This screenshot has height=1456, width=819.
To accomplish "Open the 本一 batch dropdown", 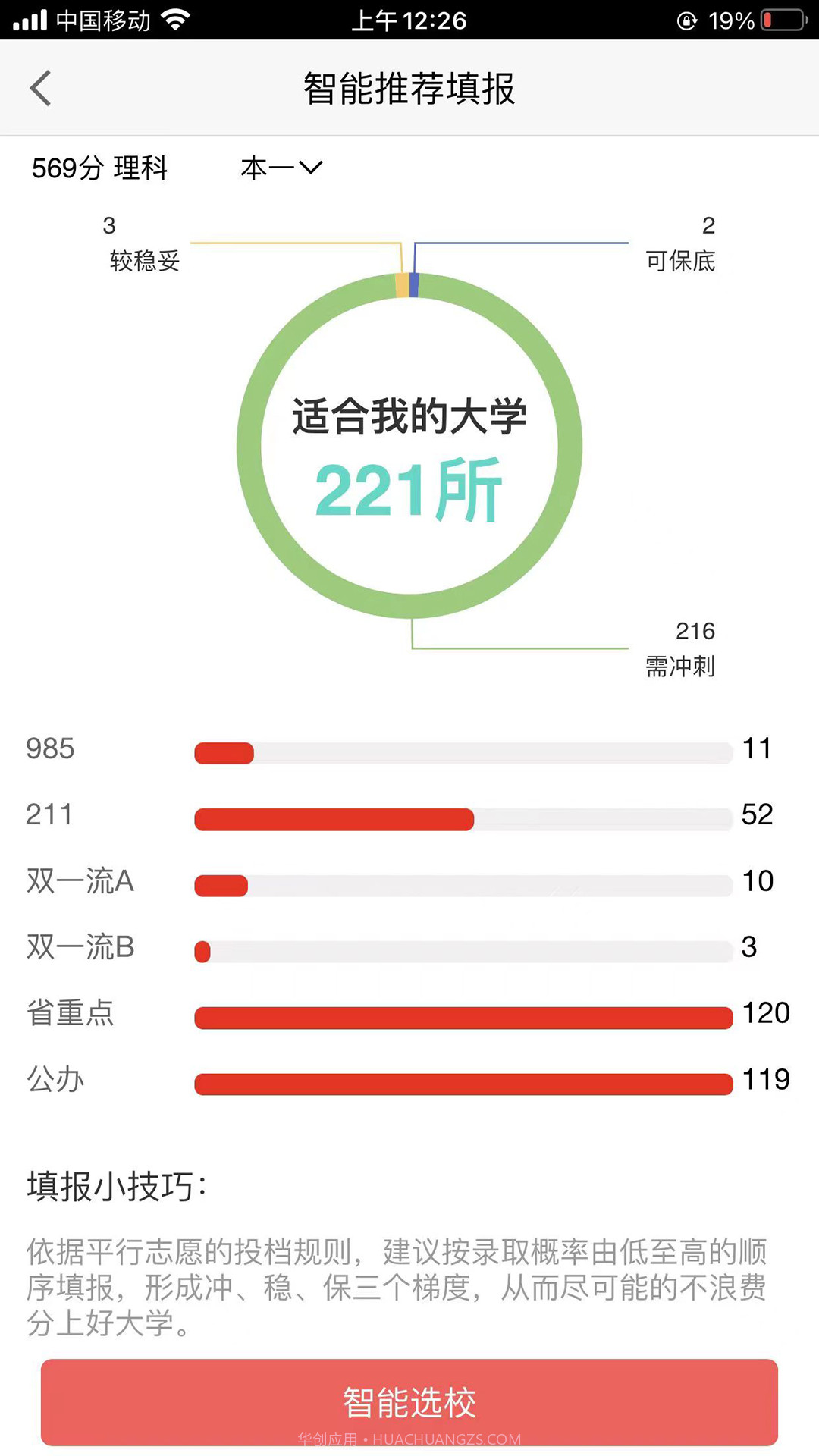I will pyautogui.click(x=281, y=167).
